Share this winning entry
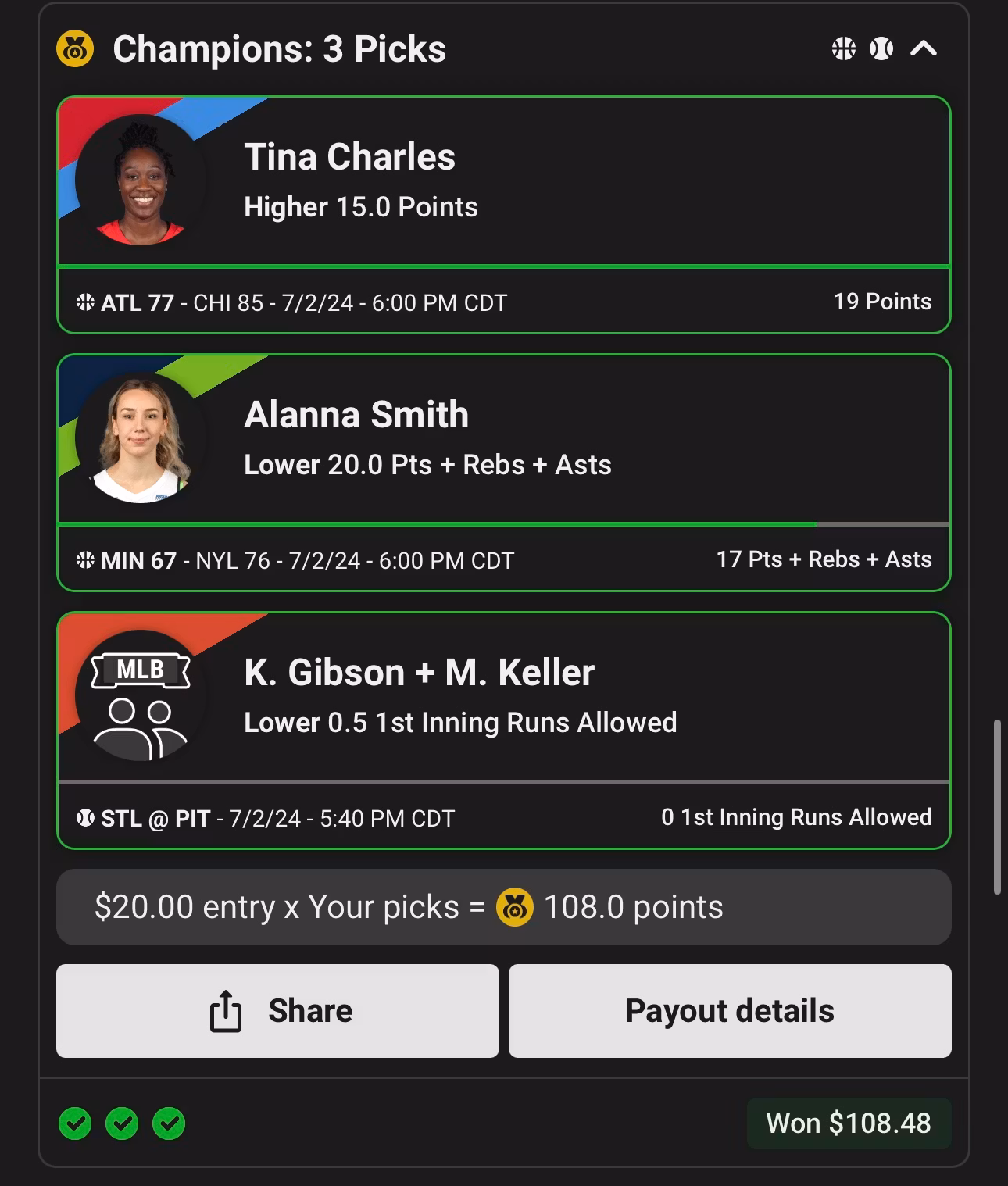 click(277, 1010)
